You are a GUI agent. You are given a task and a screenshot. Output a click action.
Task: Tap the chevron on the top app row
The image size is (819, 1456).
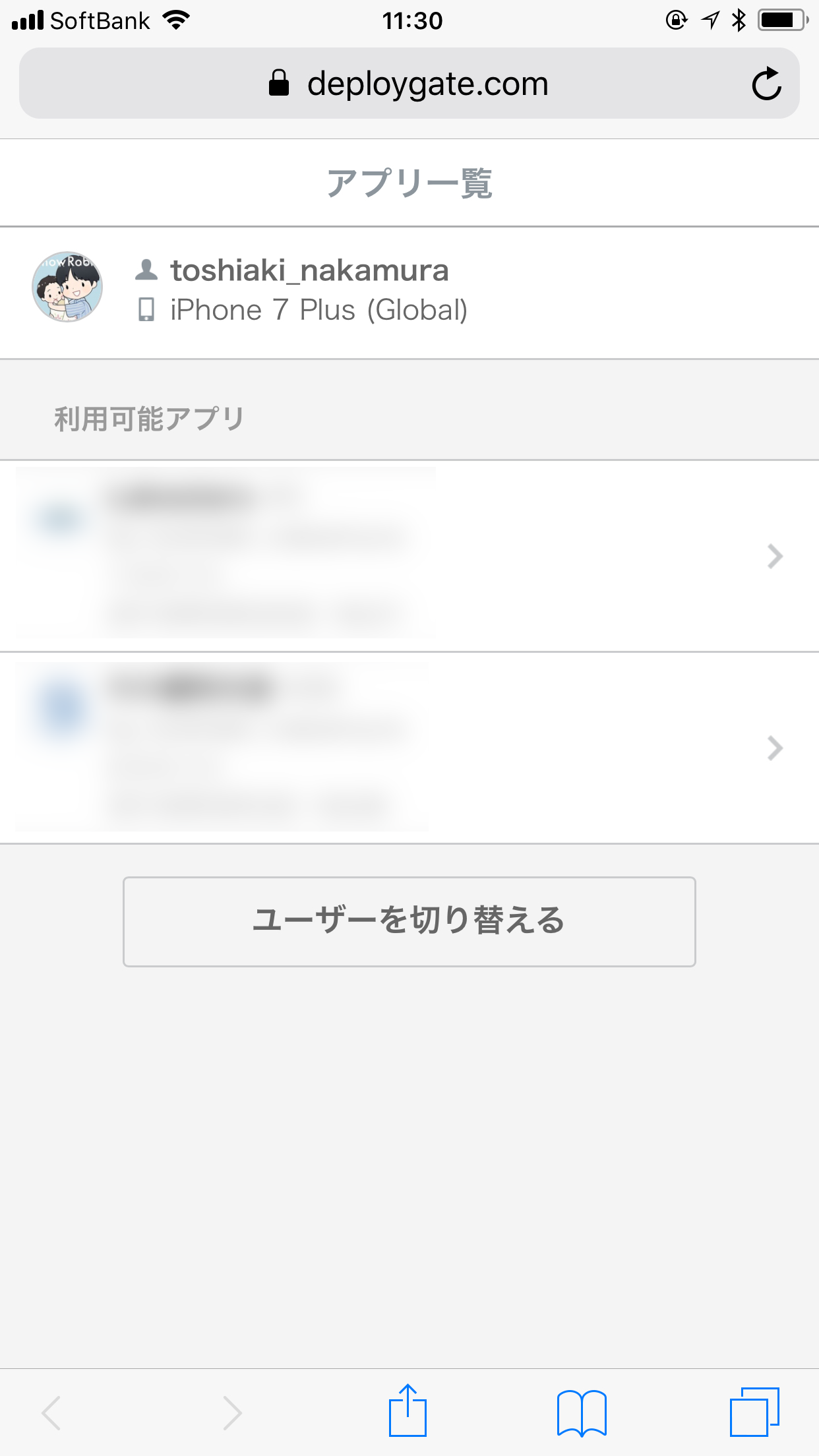pos(775,556)
